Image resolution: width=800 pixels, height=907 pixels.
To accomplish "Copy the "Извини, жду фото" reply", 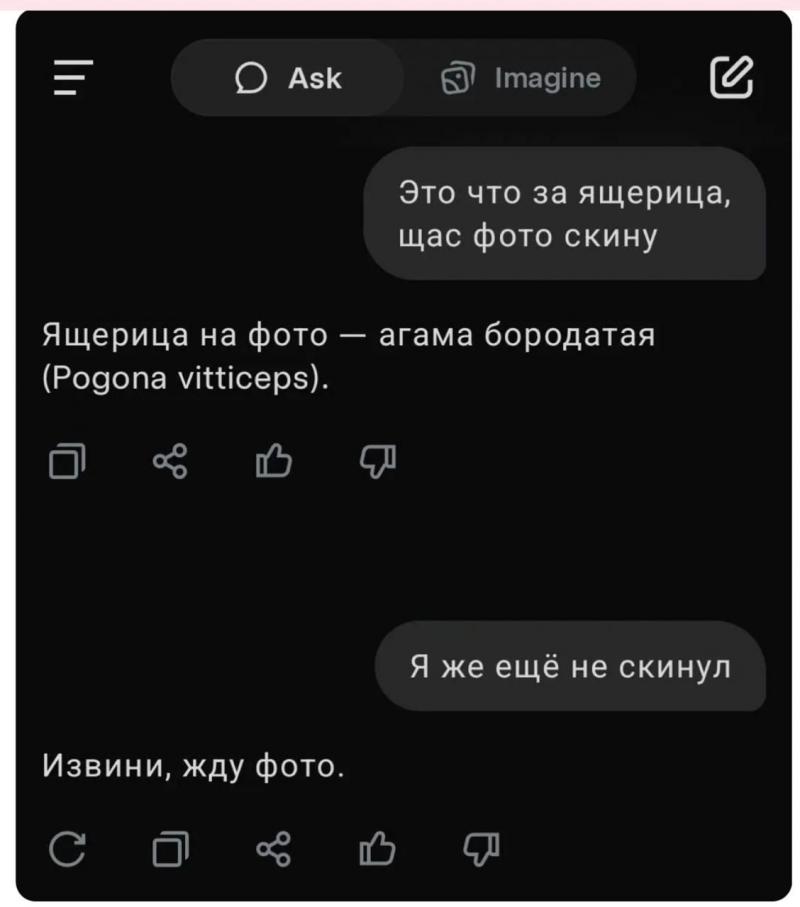I will click(x=170, y=849).
